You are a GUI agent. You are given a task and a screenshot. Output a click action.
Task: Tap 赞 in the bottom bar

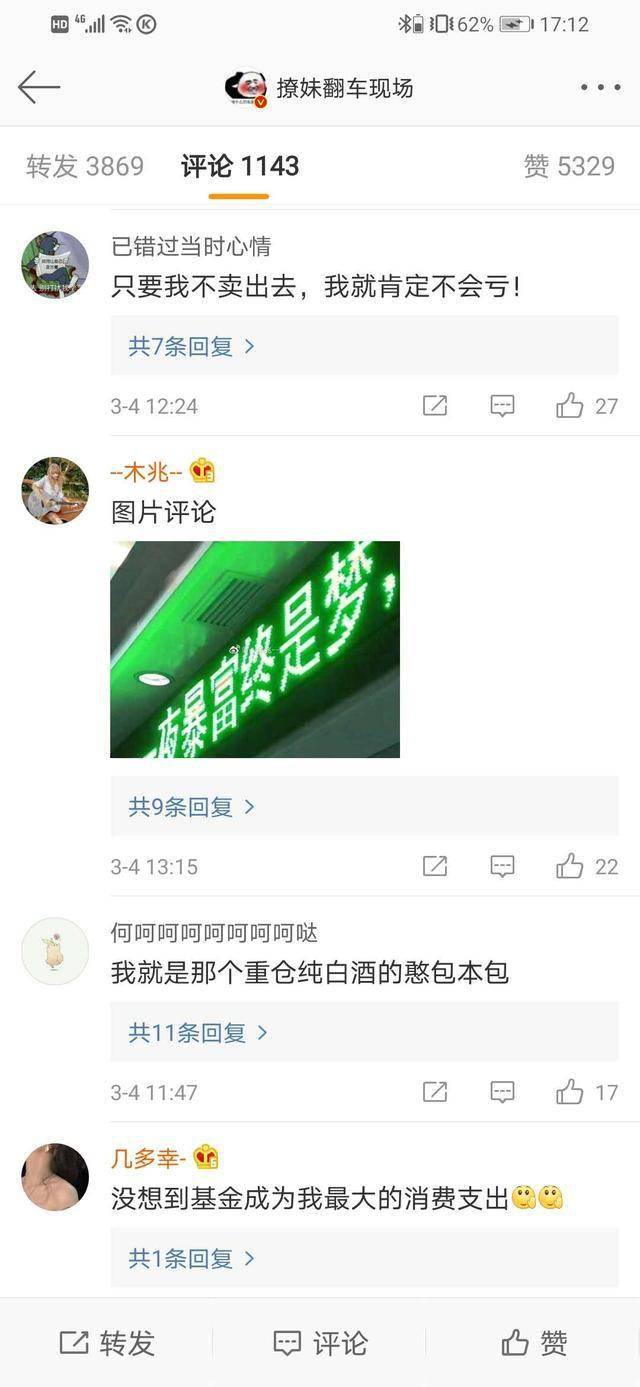[534, 1343]
